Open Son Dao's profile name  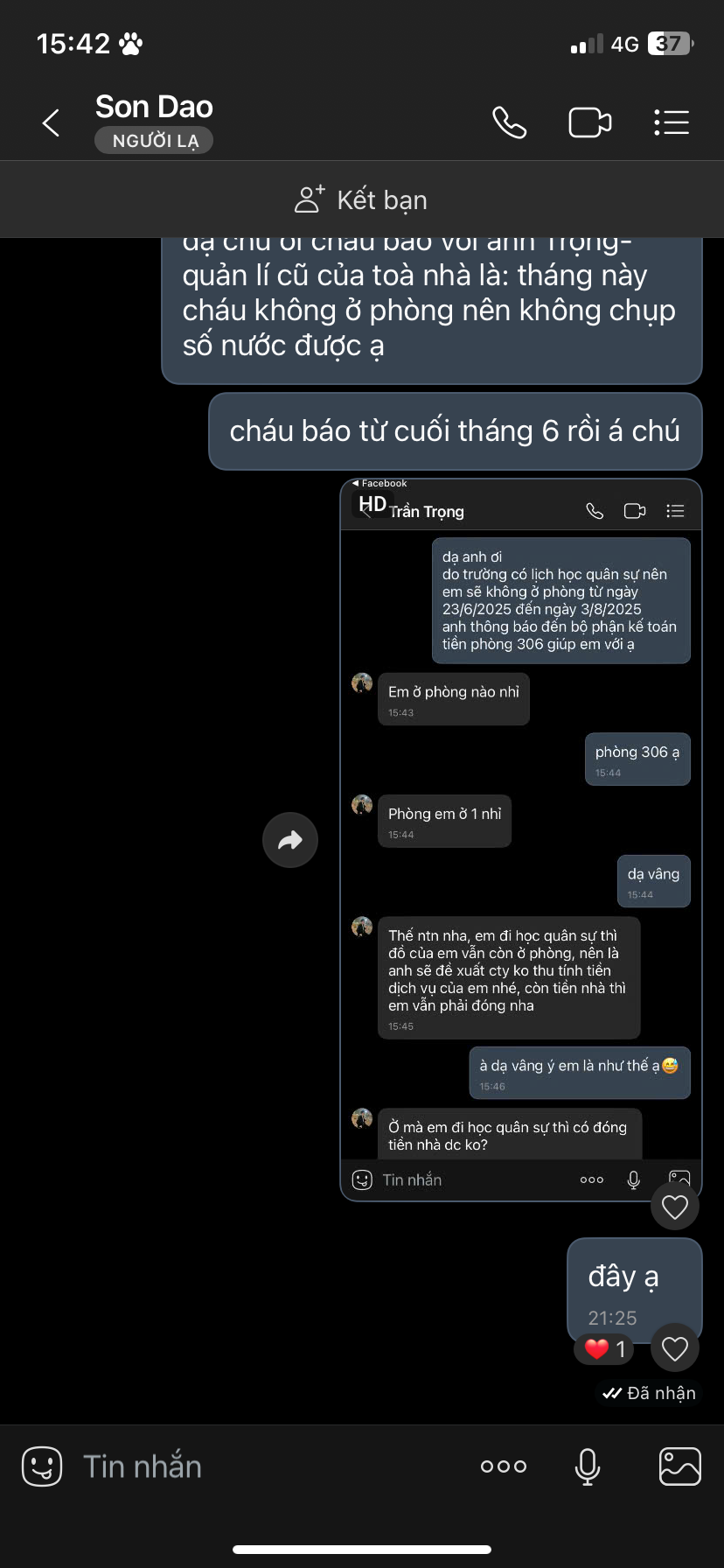coord(154,107)
